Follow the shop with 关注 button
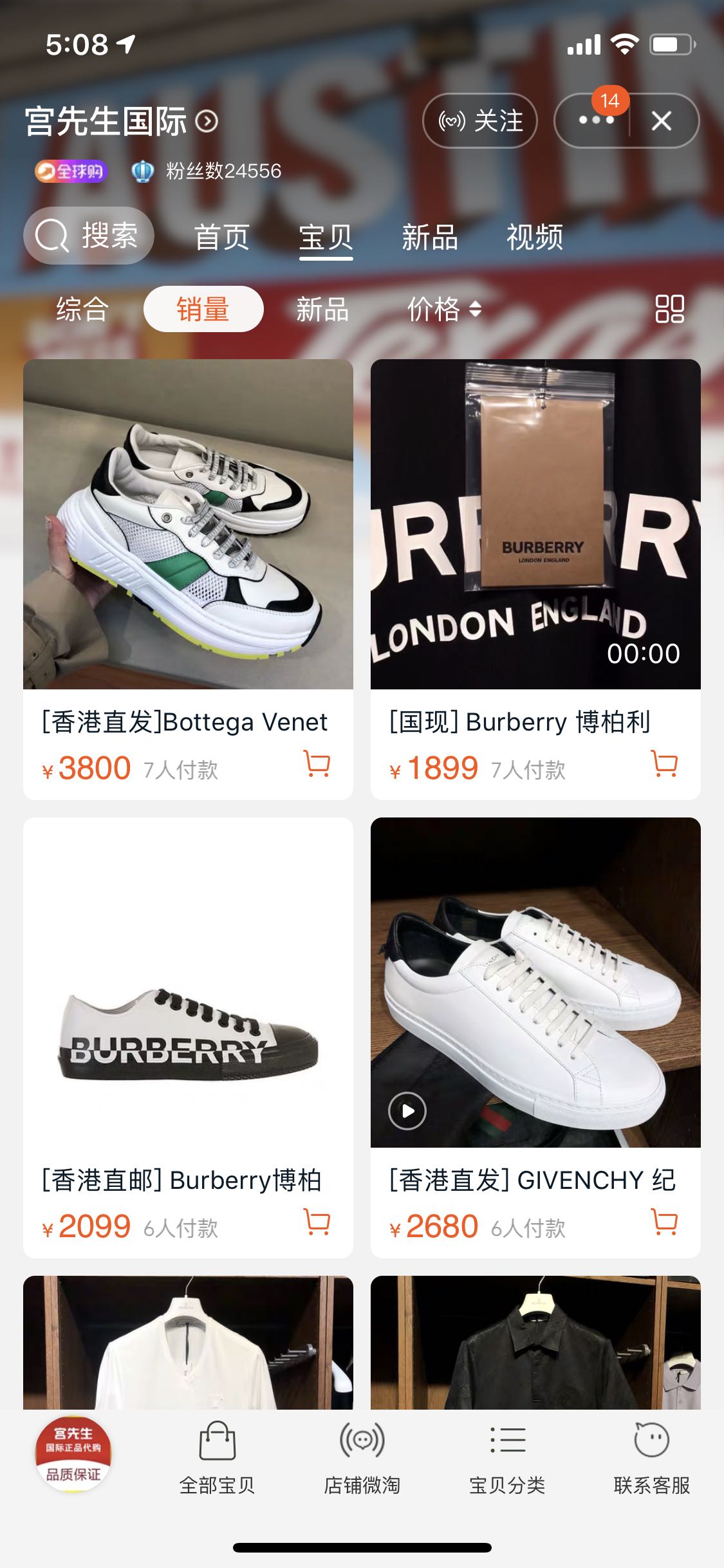Screen dimensions: 724x1568 pos(480,121)
